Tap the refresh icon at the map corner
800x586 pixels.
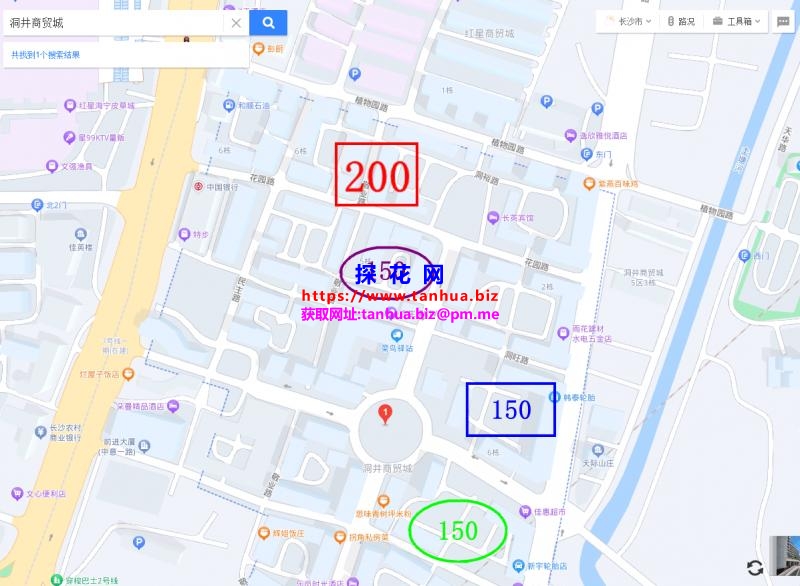[755, 567]
